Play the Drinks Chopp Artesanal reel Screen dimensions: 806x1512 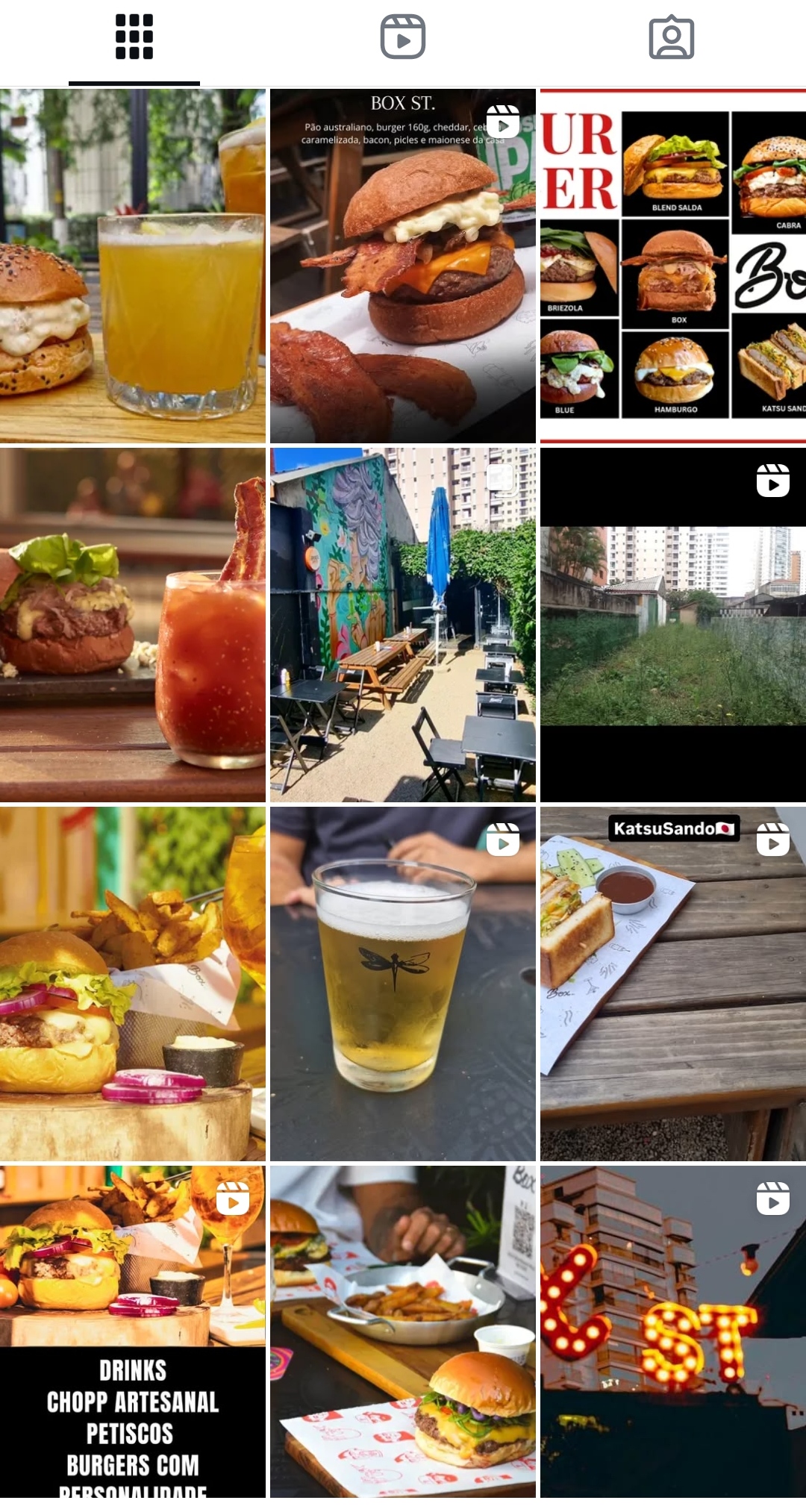point(133,1331)
